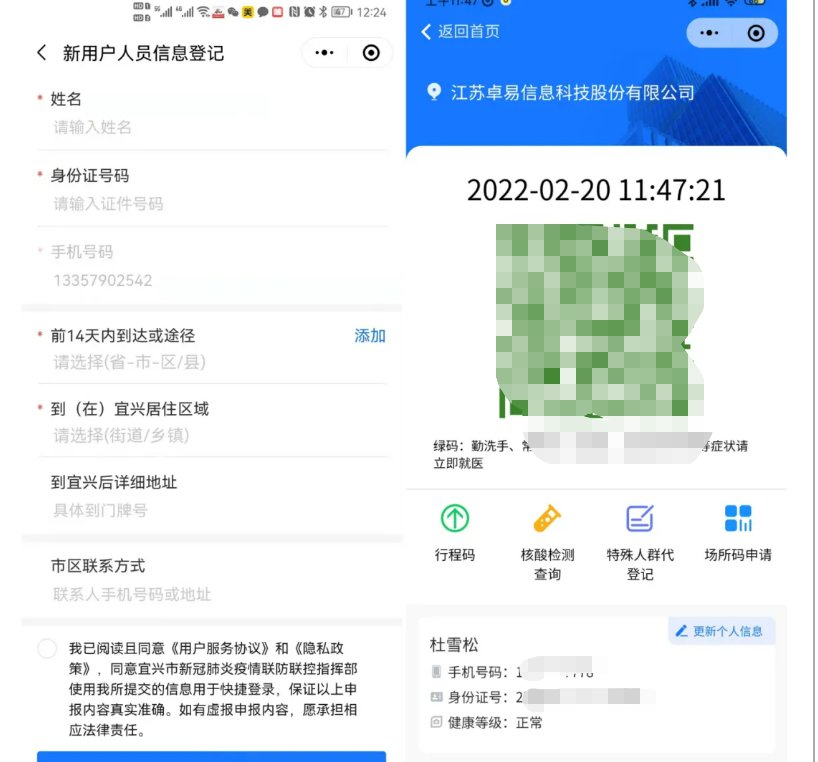Screen dimensions: 818x762
Task: Add a place via the 添加 link
Action: [x=370, y=336]
